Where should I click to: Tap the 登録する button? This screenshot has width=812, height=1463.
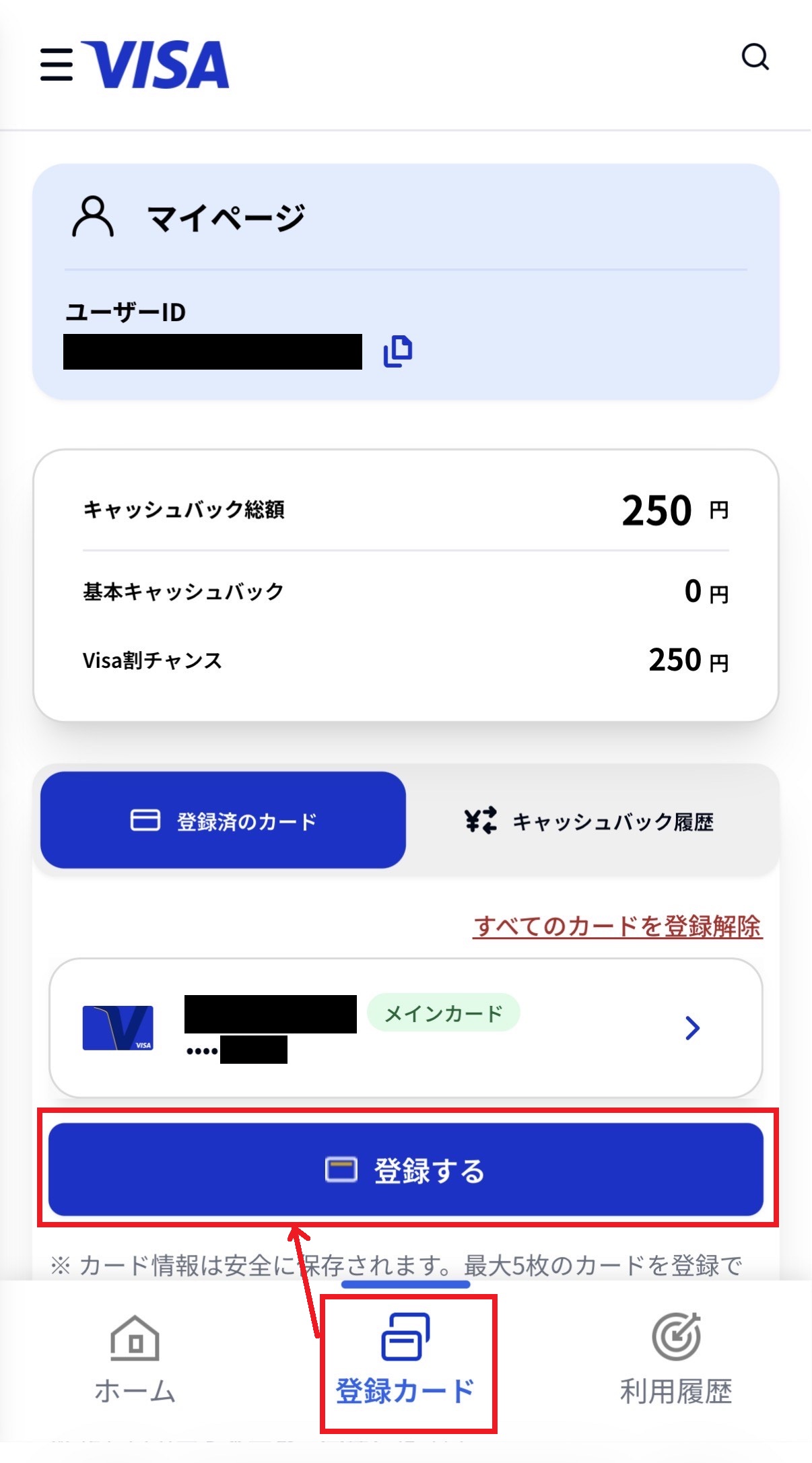(405, 1169)
